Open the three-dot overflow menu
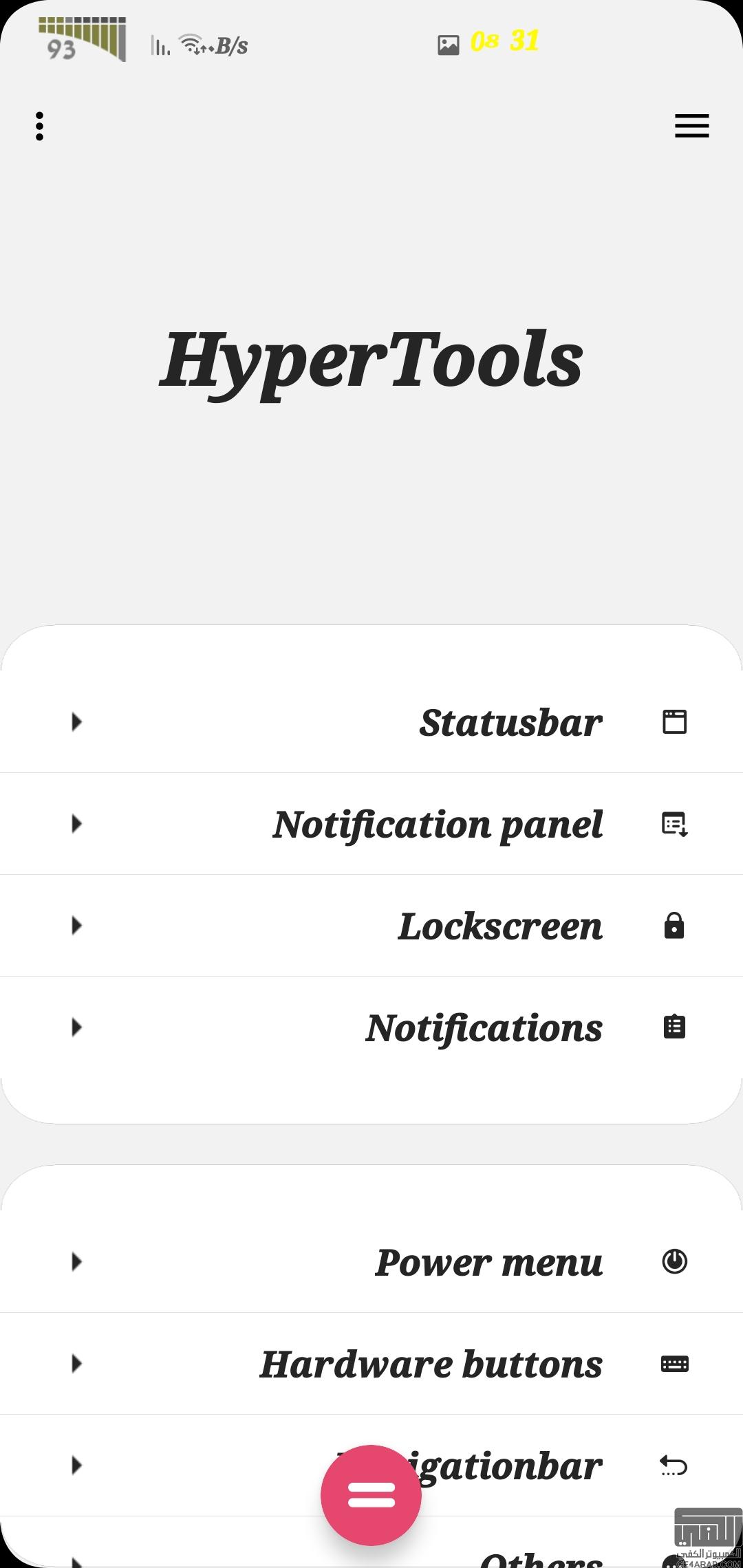743x1568 pixels. (40, 127)
